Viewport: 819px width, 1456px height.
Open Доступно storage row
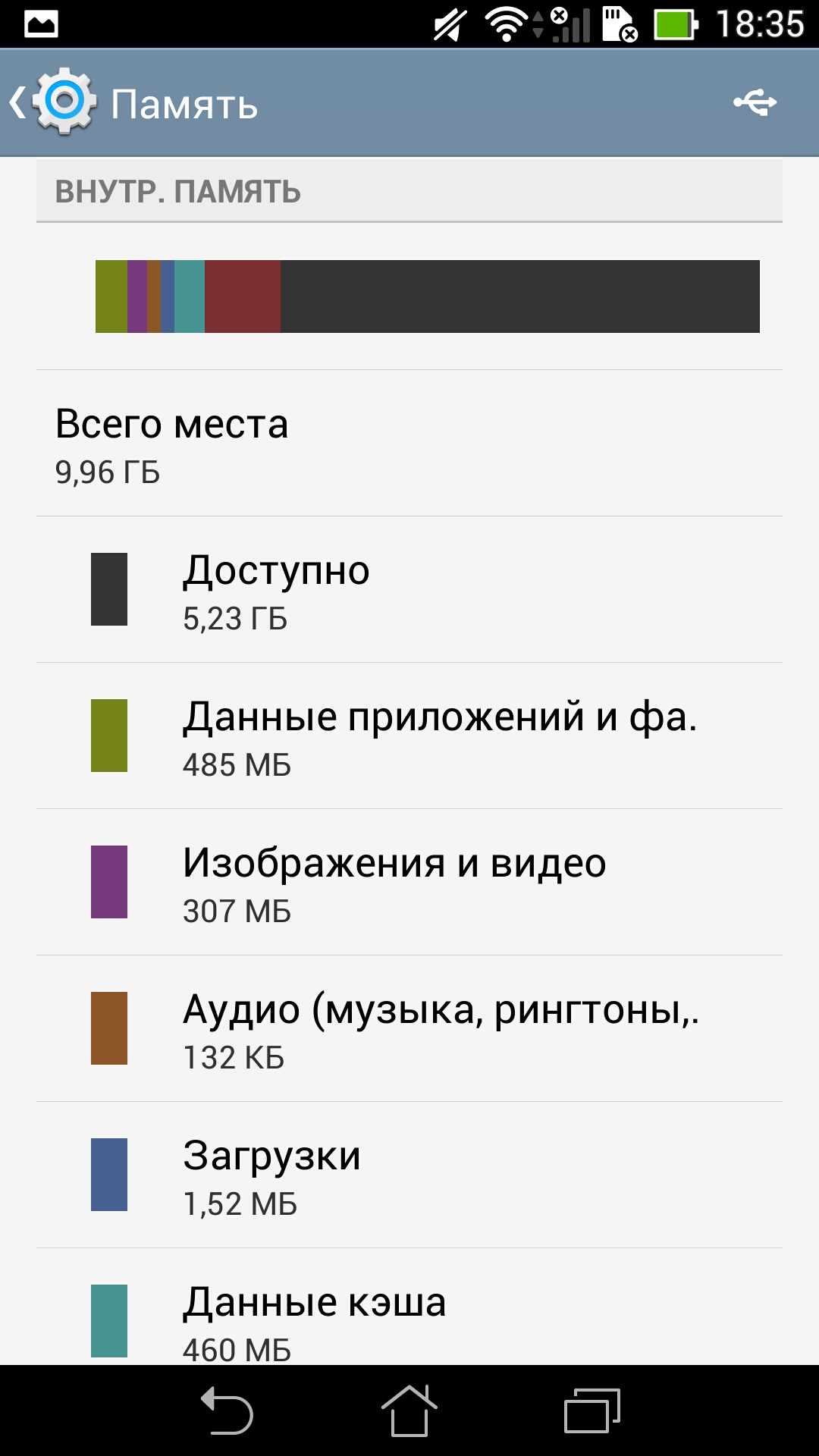[409, 589]
